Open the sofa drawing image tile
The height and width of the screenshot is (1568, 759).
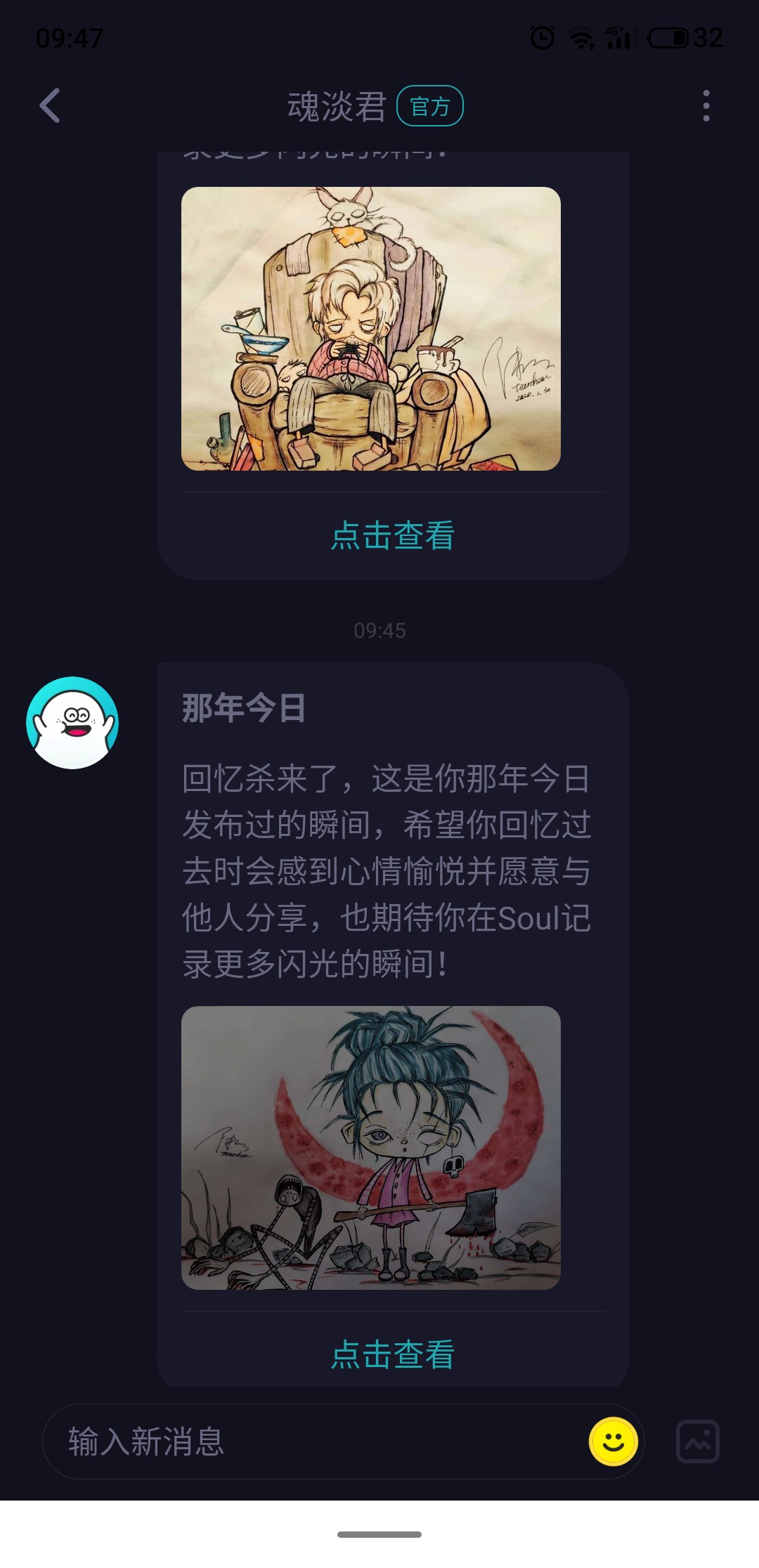(x=371, y=329)
